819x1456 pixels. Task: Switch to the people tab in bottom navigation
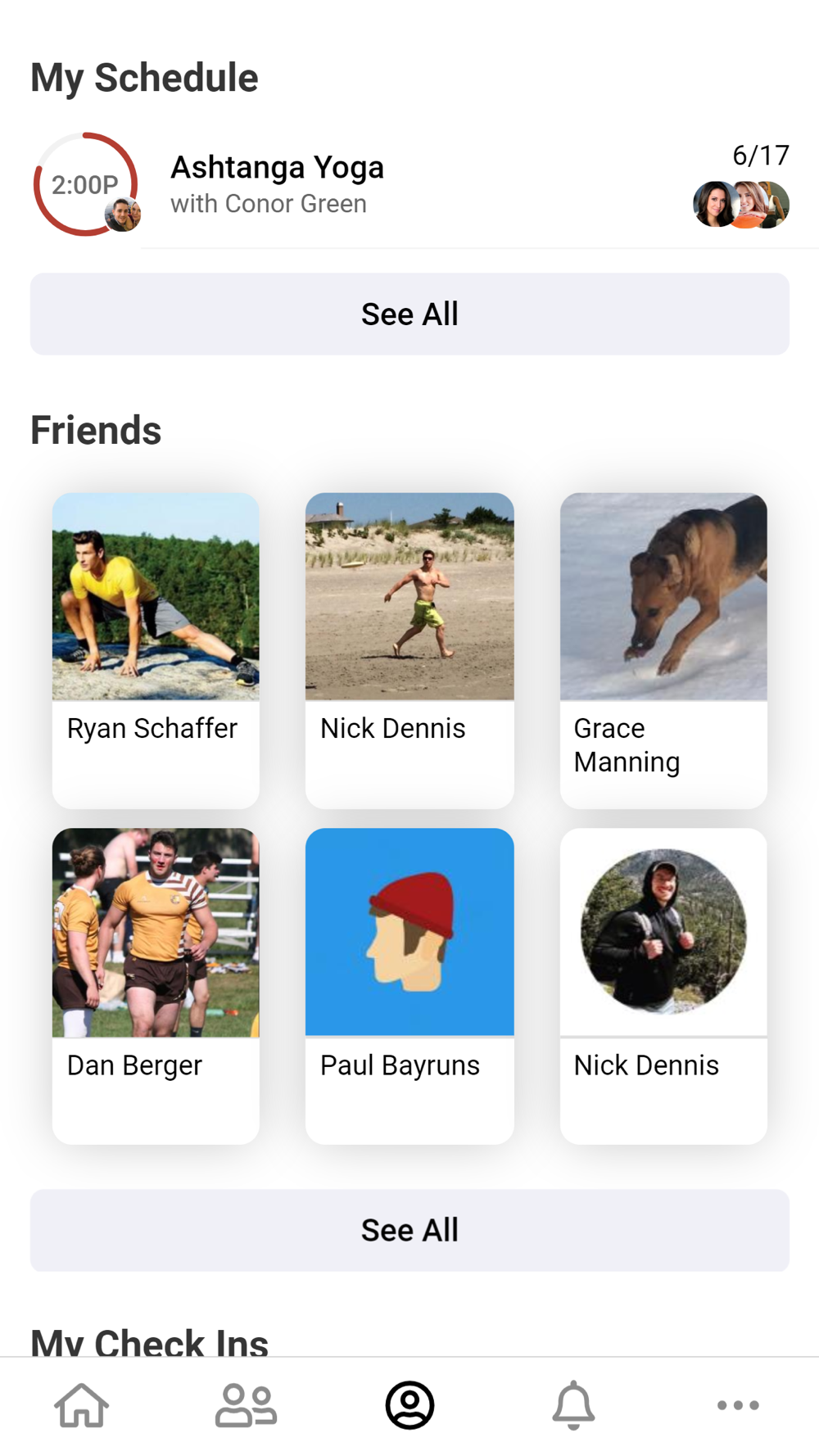click(246, 1405)
